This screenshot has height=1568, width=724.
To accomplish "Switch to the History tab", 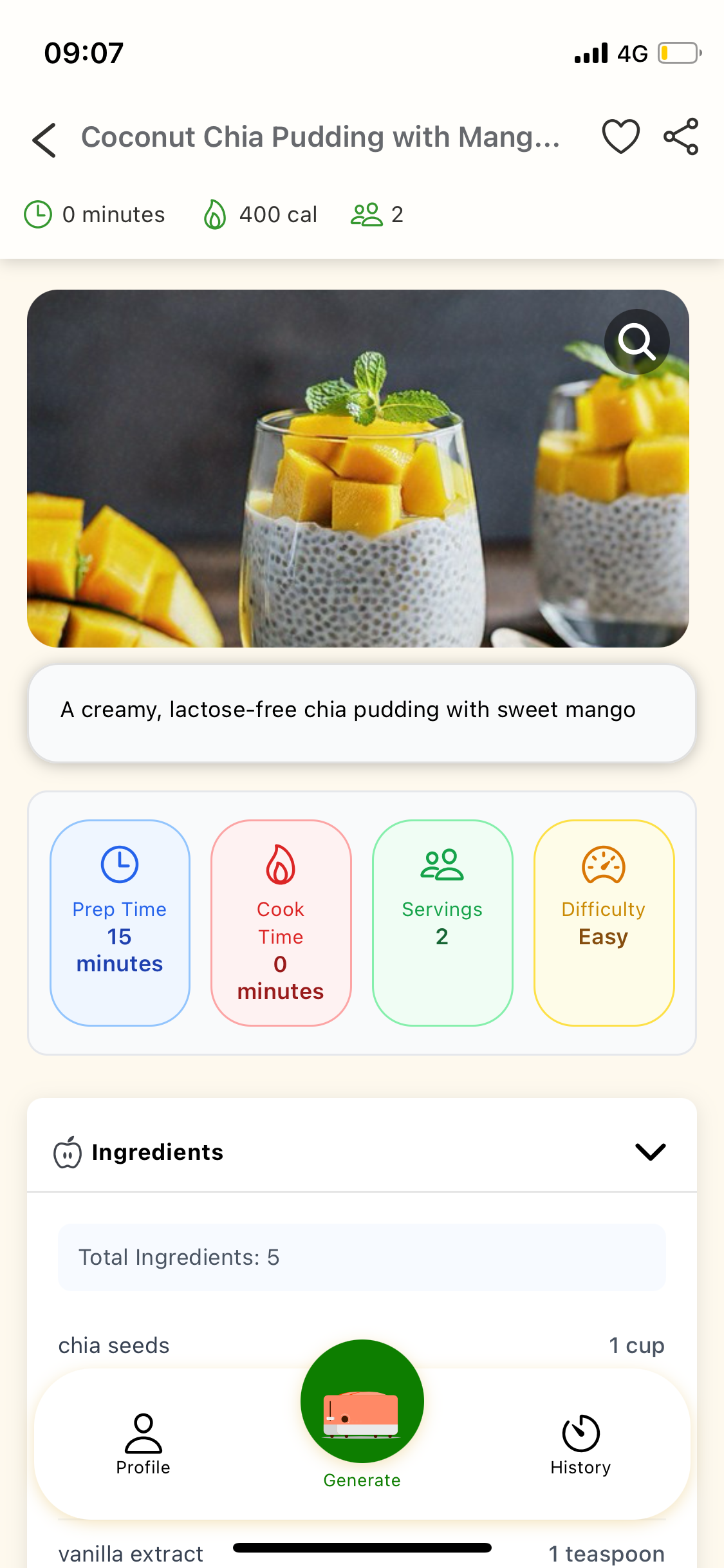I will tap(580, 1442).
